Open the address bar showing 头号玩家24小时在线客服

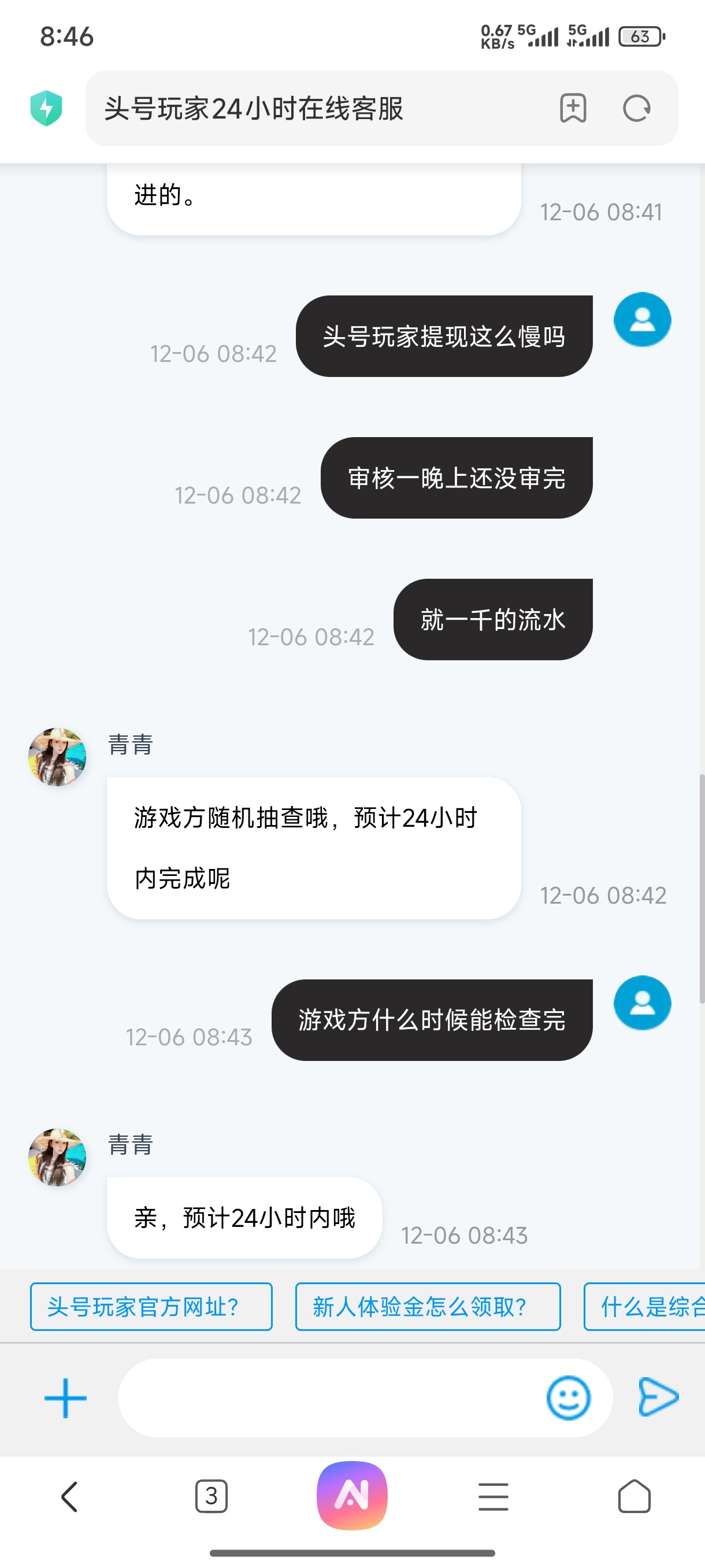tap(316, 109)
